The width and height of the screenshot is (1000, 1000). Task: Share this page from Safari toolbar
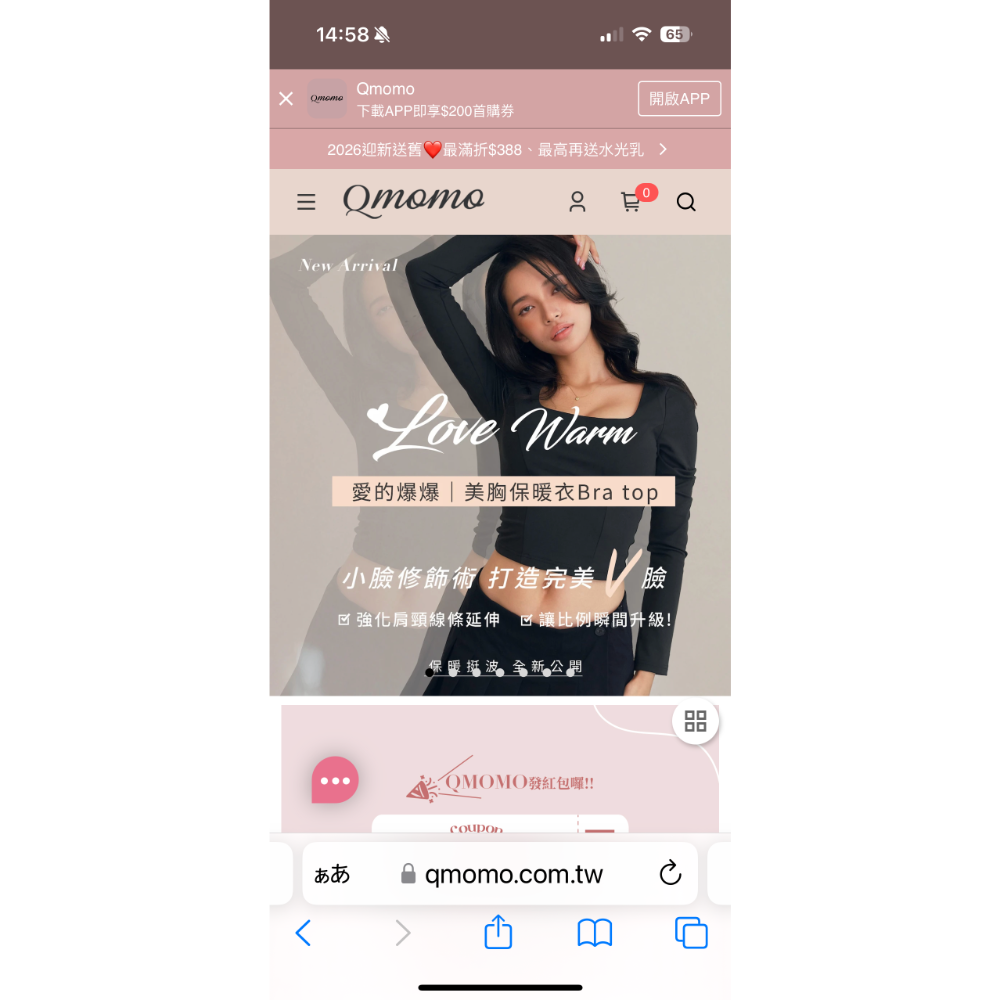tap(498, 932)
